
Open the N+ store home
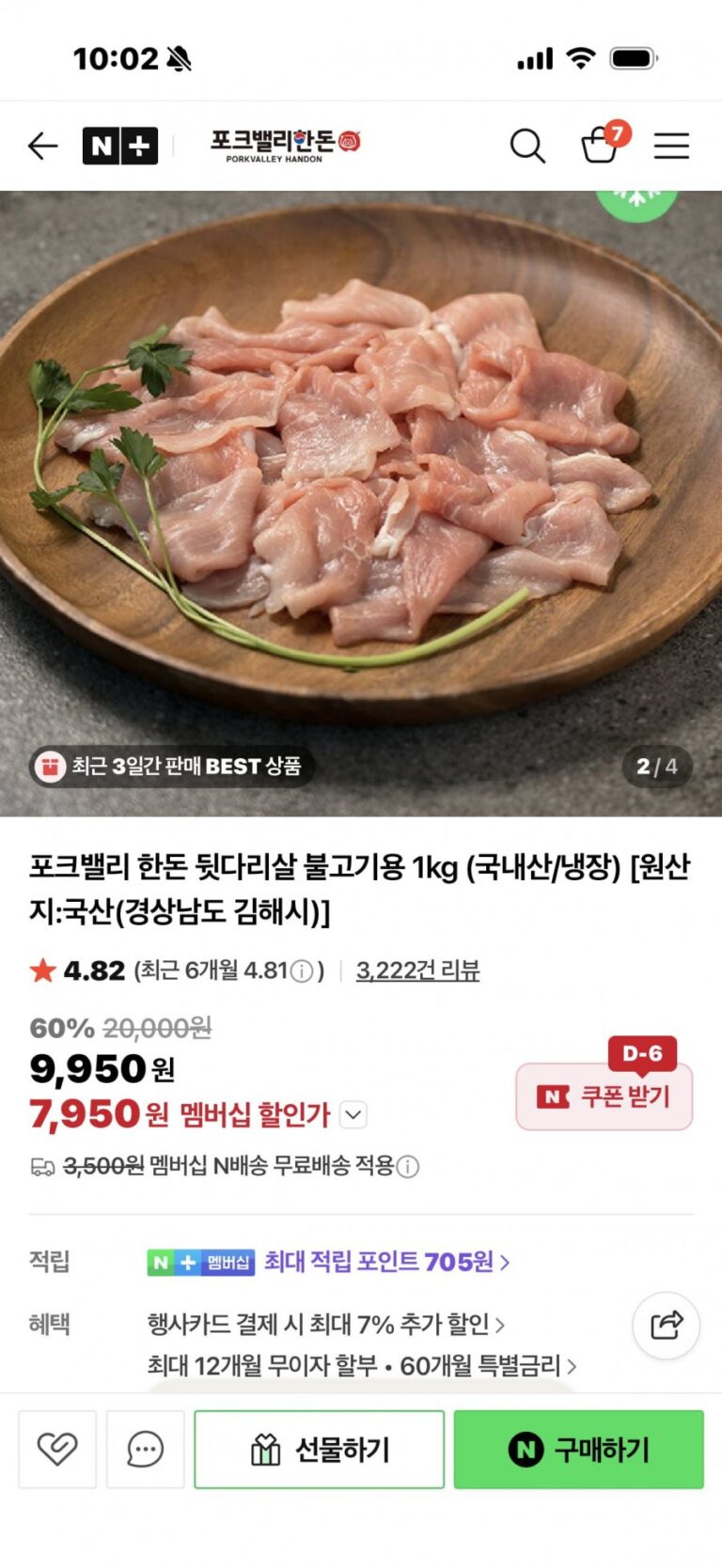pos(119,146)
